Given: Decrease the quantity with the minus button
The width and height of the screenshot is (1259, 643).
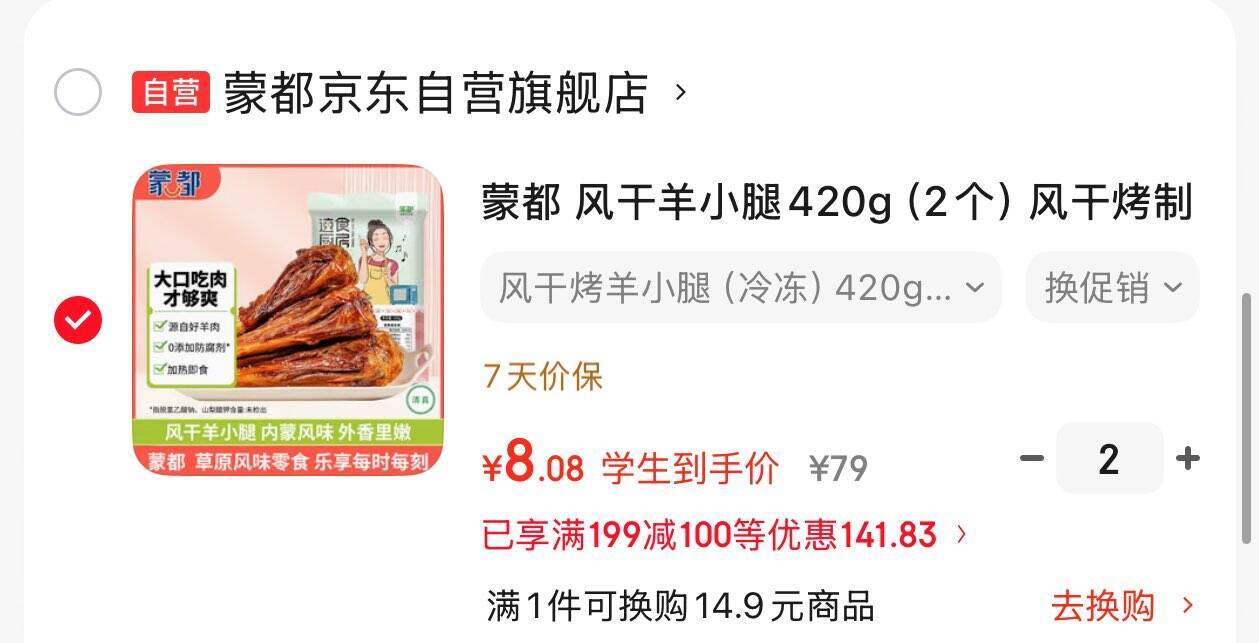Looking at the screenshot, I should pos(1031,459).
